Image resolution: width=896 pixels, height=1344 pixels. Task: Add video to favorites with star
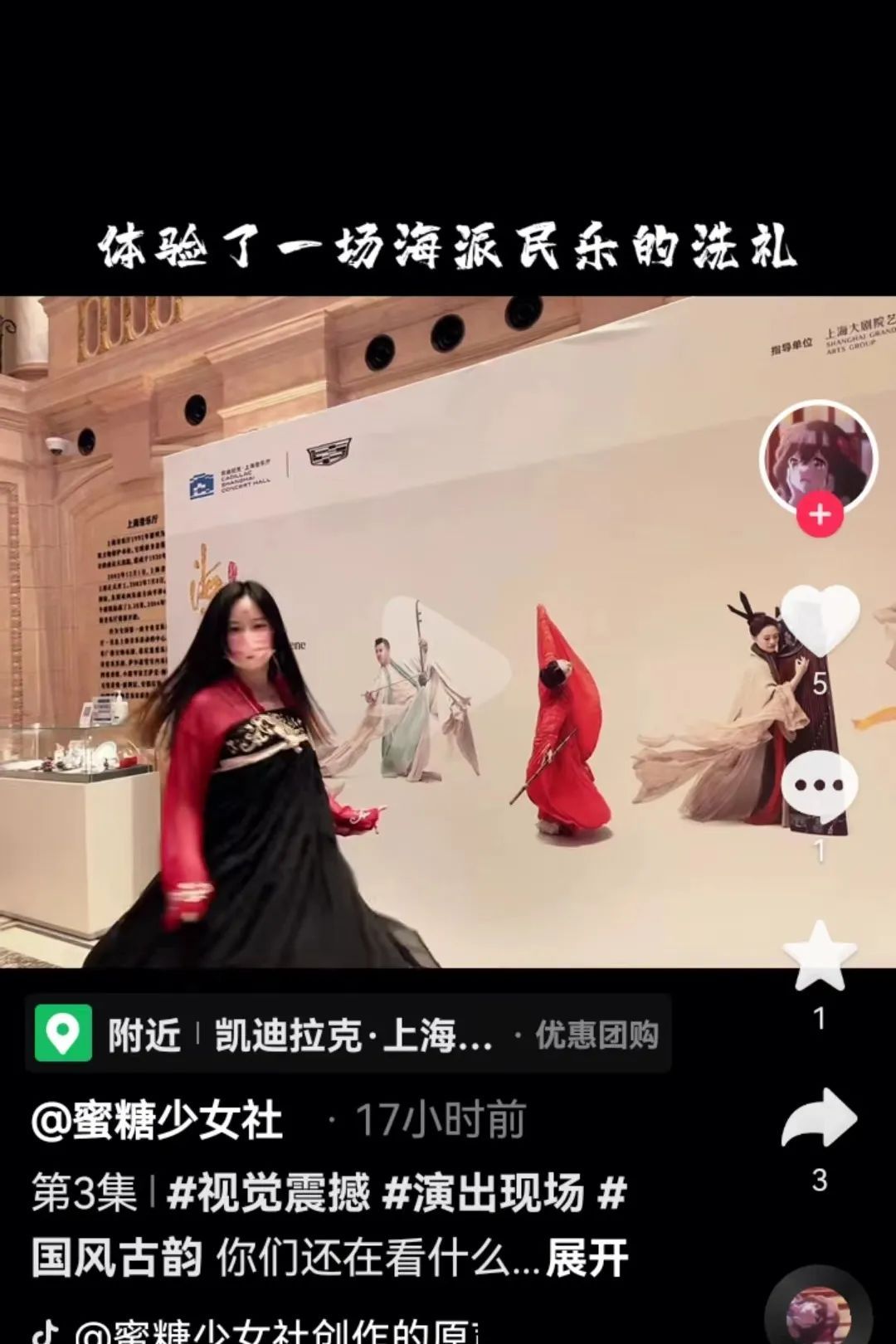(820, 958)
